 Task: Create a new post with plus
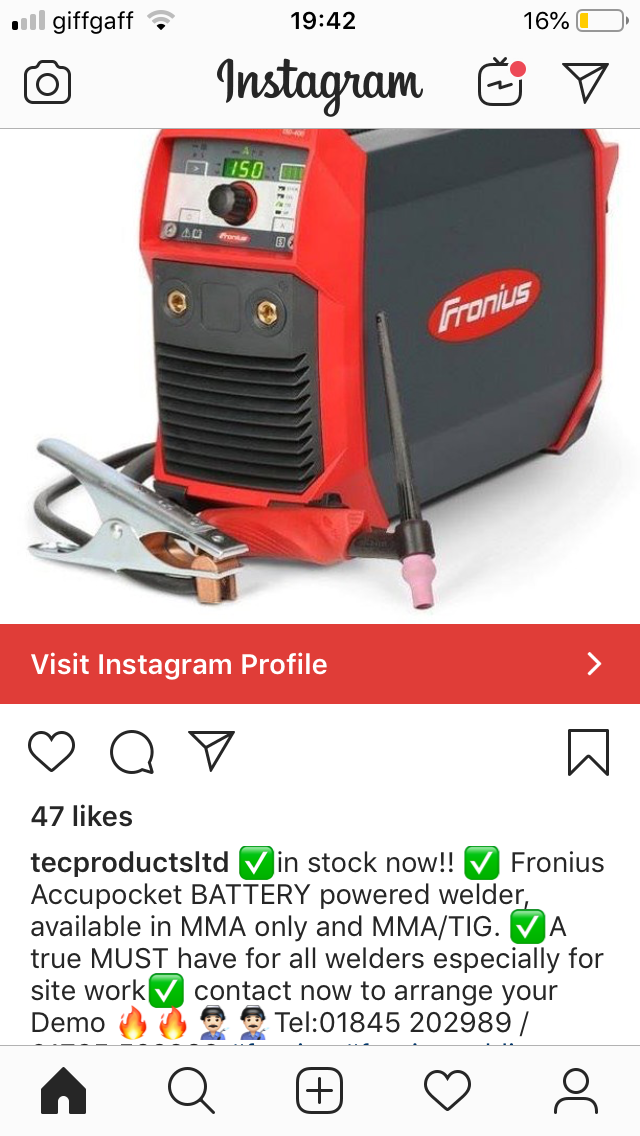pos(320,1090)
